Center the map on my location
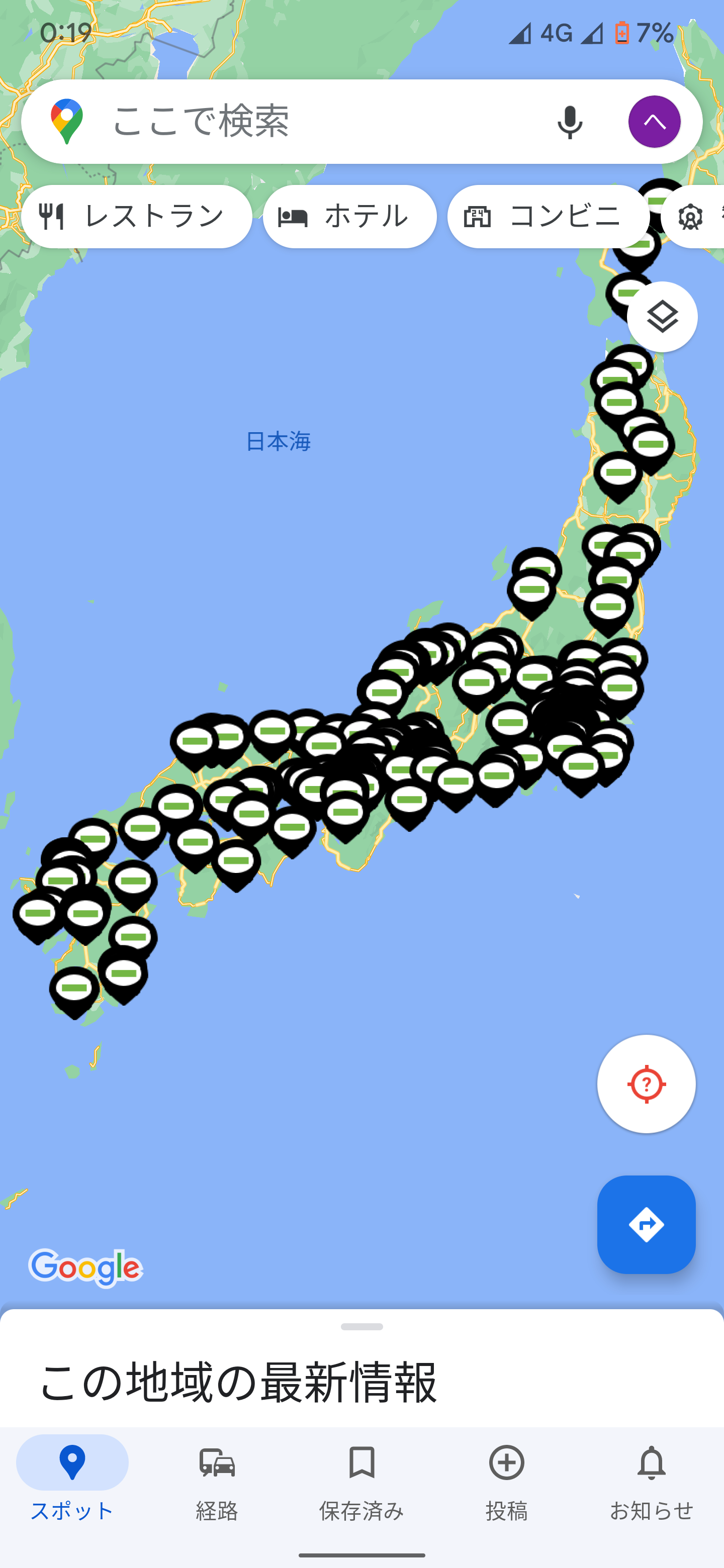Viewport: 724px width, 1568px height. [646, 1084]
